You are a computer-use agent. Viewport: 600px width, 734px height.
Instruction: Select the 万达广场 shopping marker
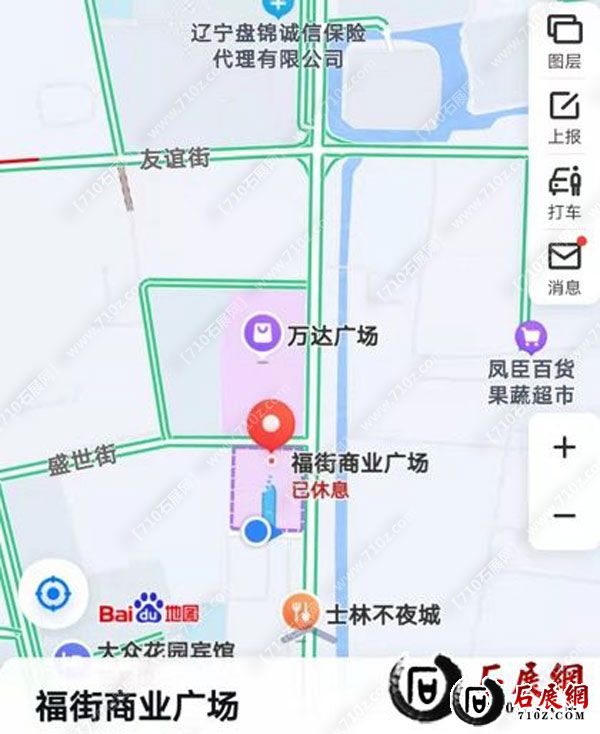[262, 334]
